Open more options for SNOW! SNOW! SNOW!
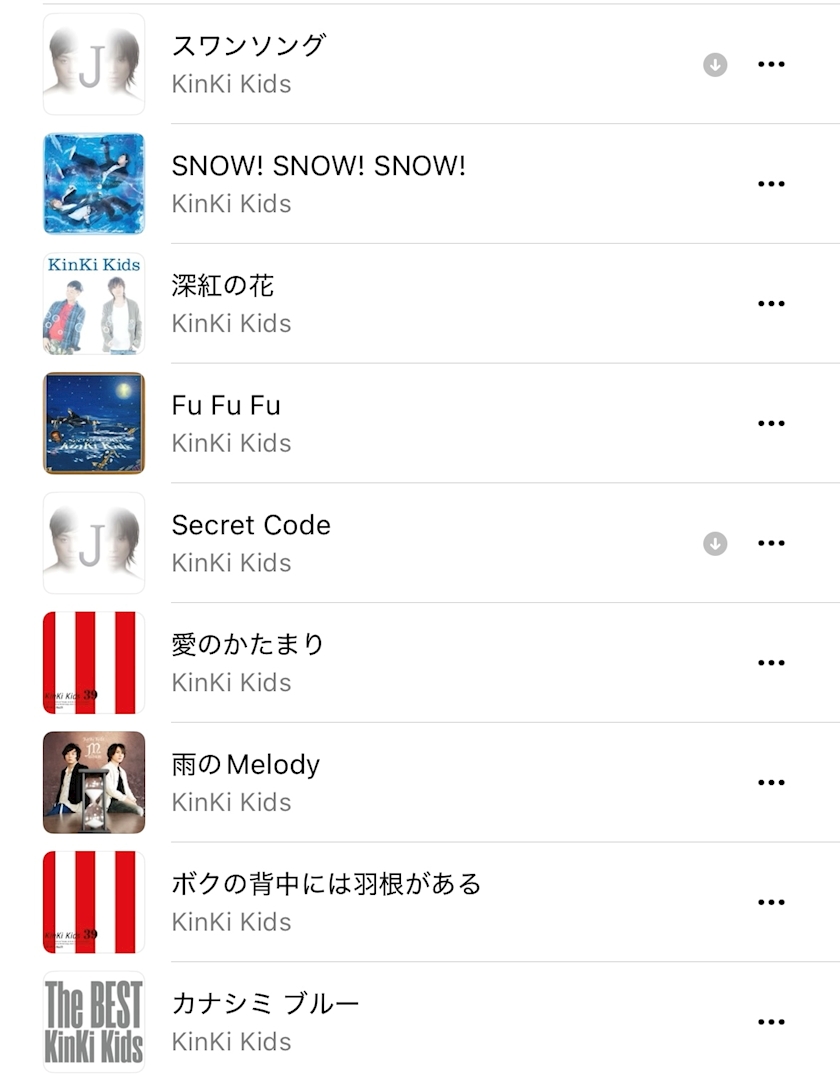The height and width of the screenshot is (1074, 840). coord(771,184)
